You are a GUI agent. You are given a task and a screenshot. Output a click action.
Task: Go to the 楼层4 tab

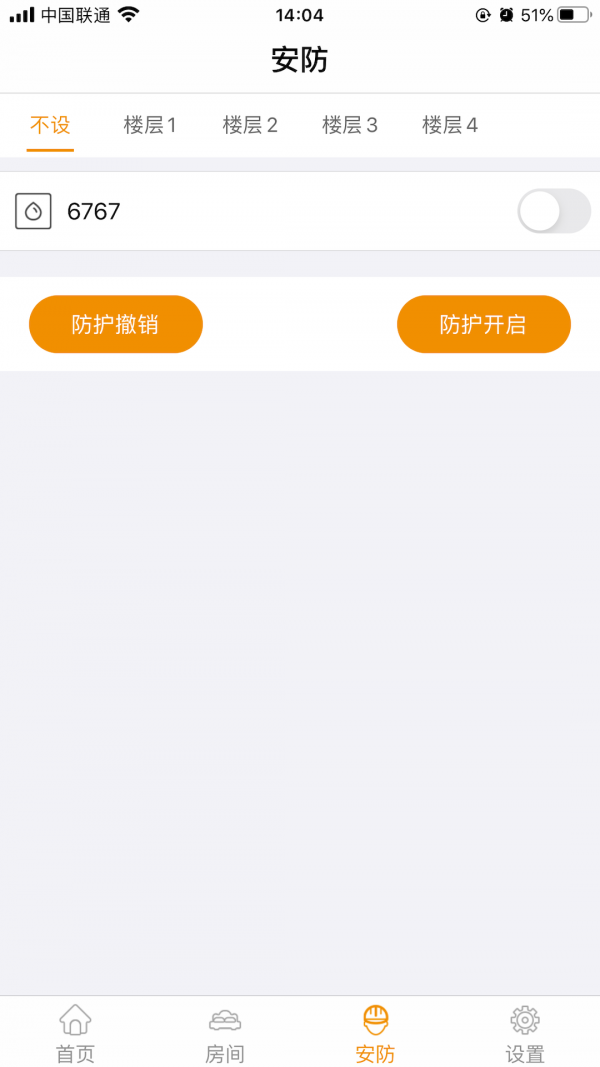click(x=450, y=125)
